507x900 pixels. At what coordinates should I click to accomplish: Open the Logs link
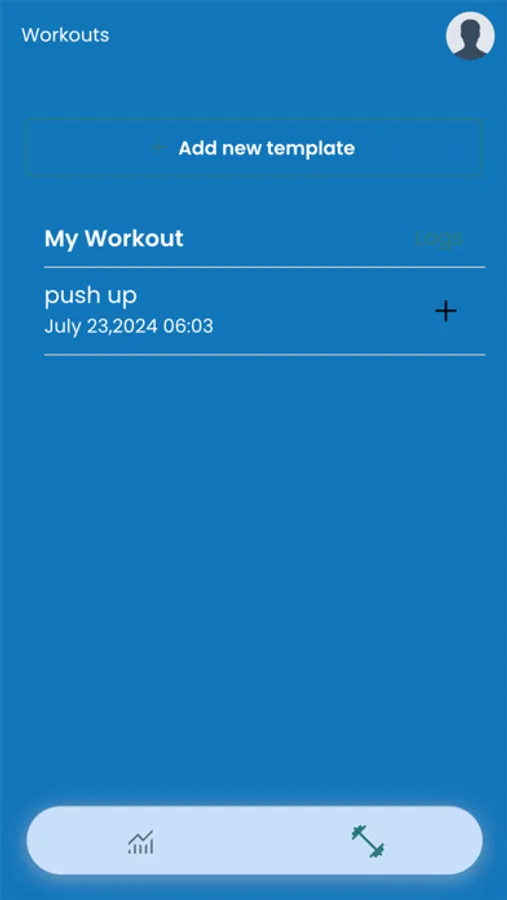(439, 239)
